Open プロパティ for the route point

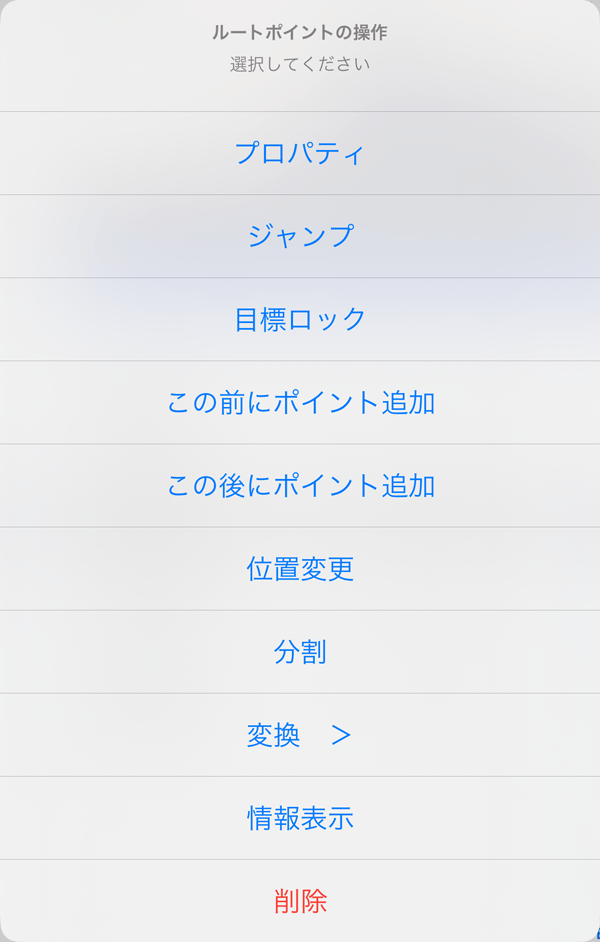point(300,153)
